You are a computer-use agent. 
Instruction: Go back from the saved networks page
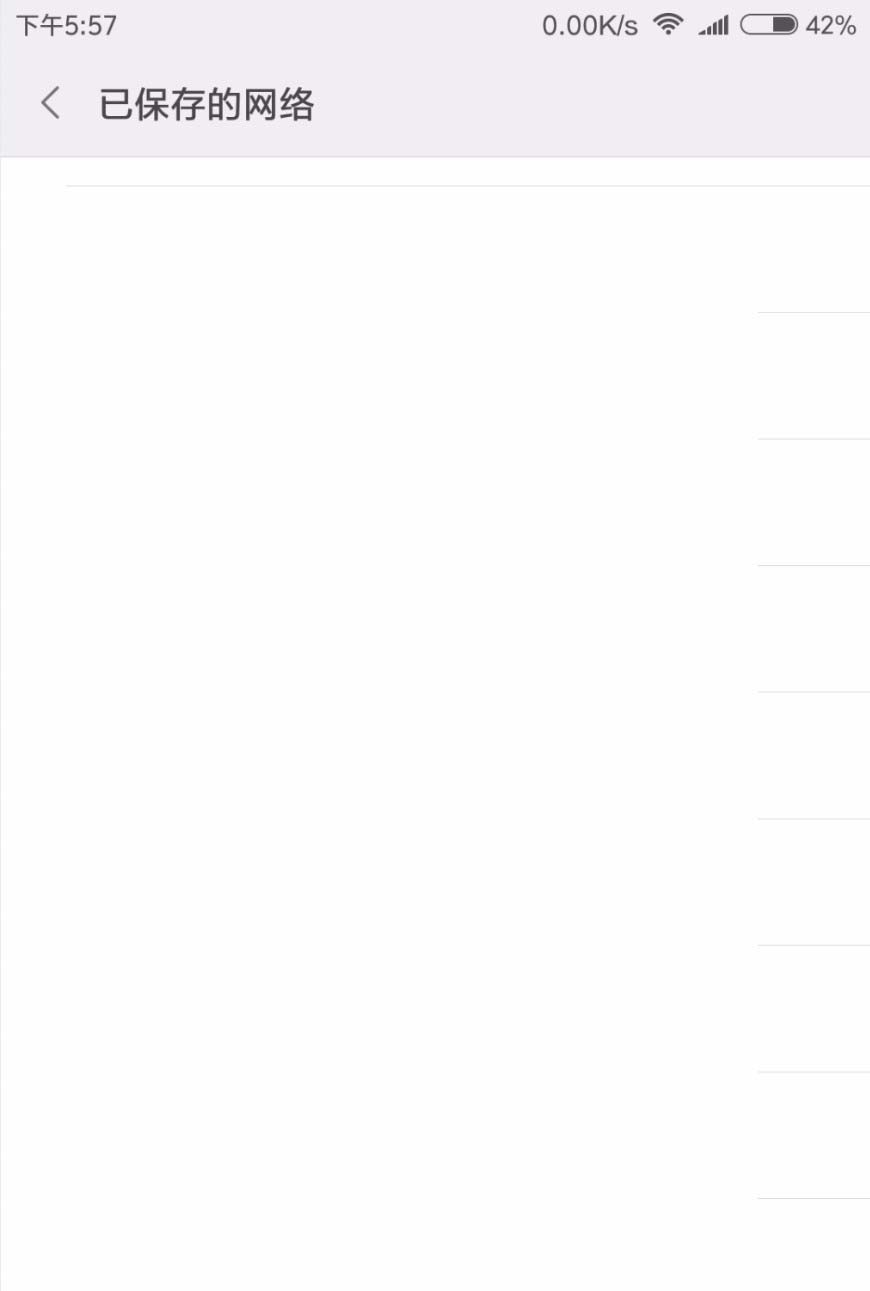(50, 103)
